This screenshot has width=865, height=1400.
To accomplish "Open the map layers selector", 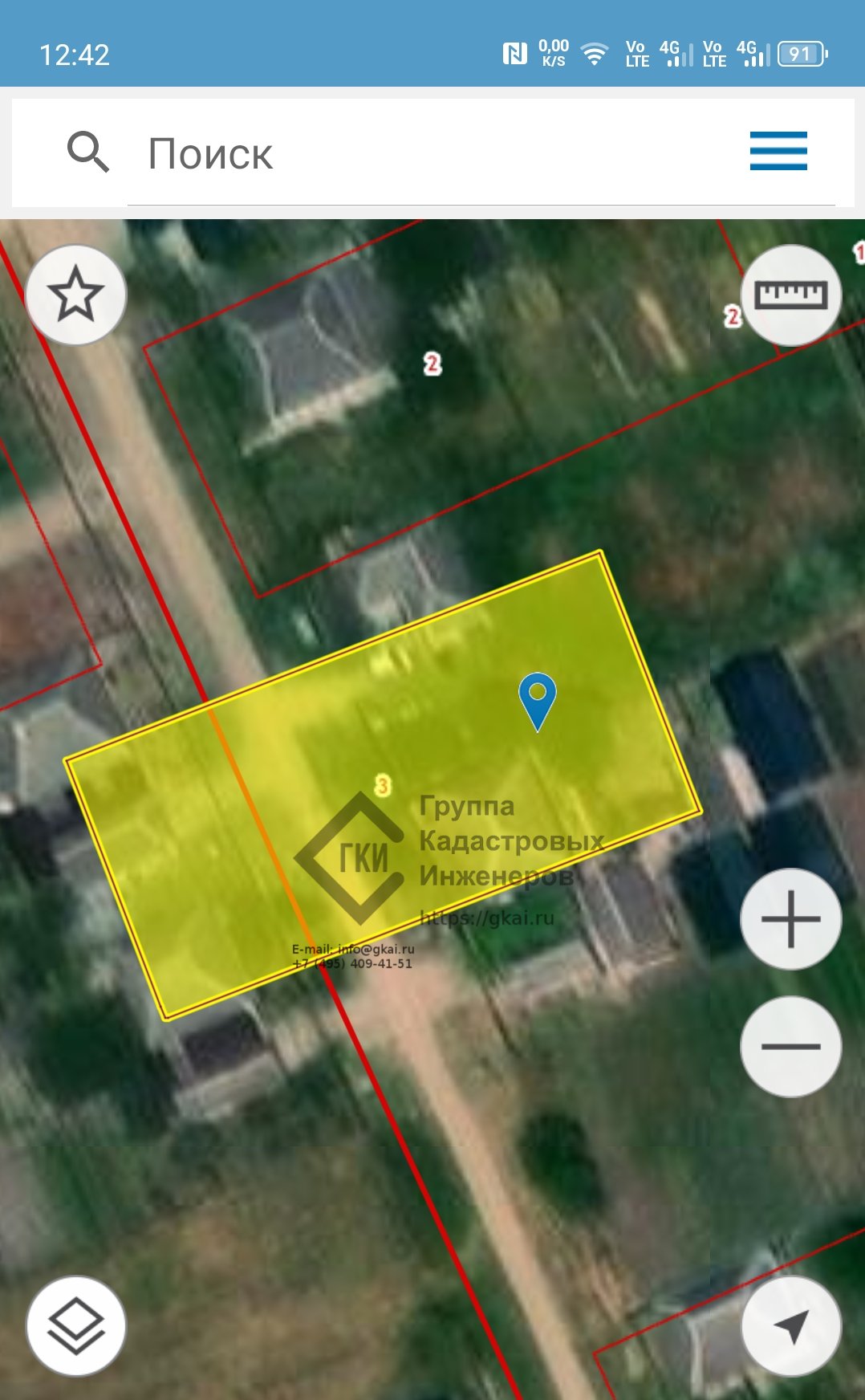I will (76, 1326).
